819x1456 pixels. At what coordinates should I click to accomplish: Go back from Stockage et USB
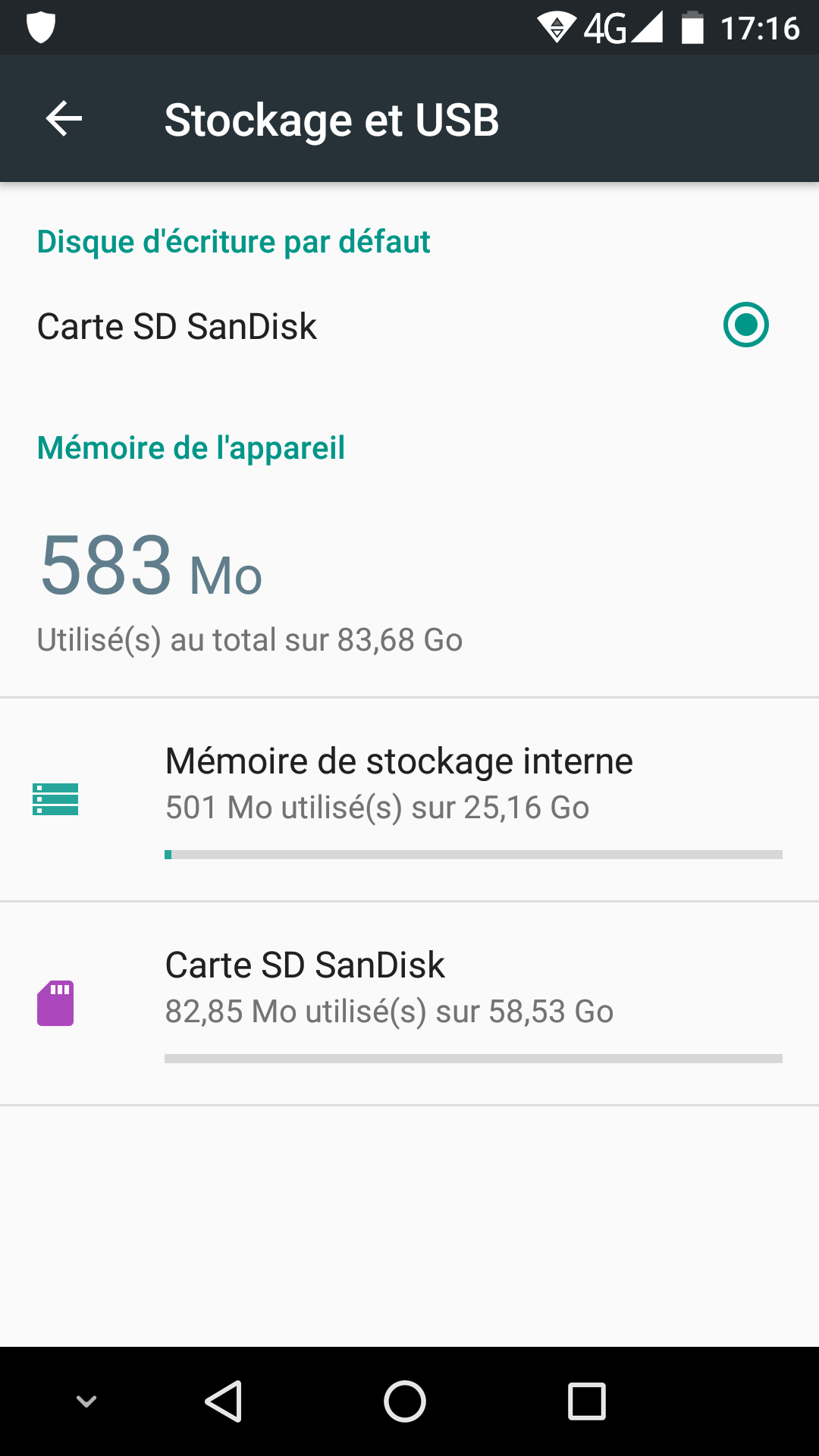[x=64, y=119]
